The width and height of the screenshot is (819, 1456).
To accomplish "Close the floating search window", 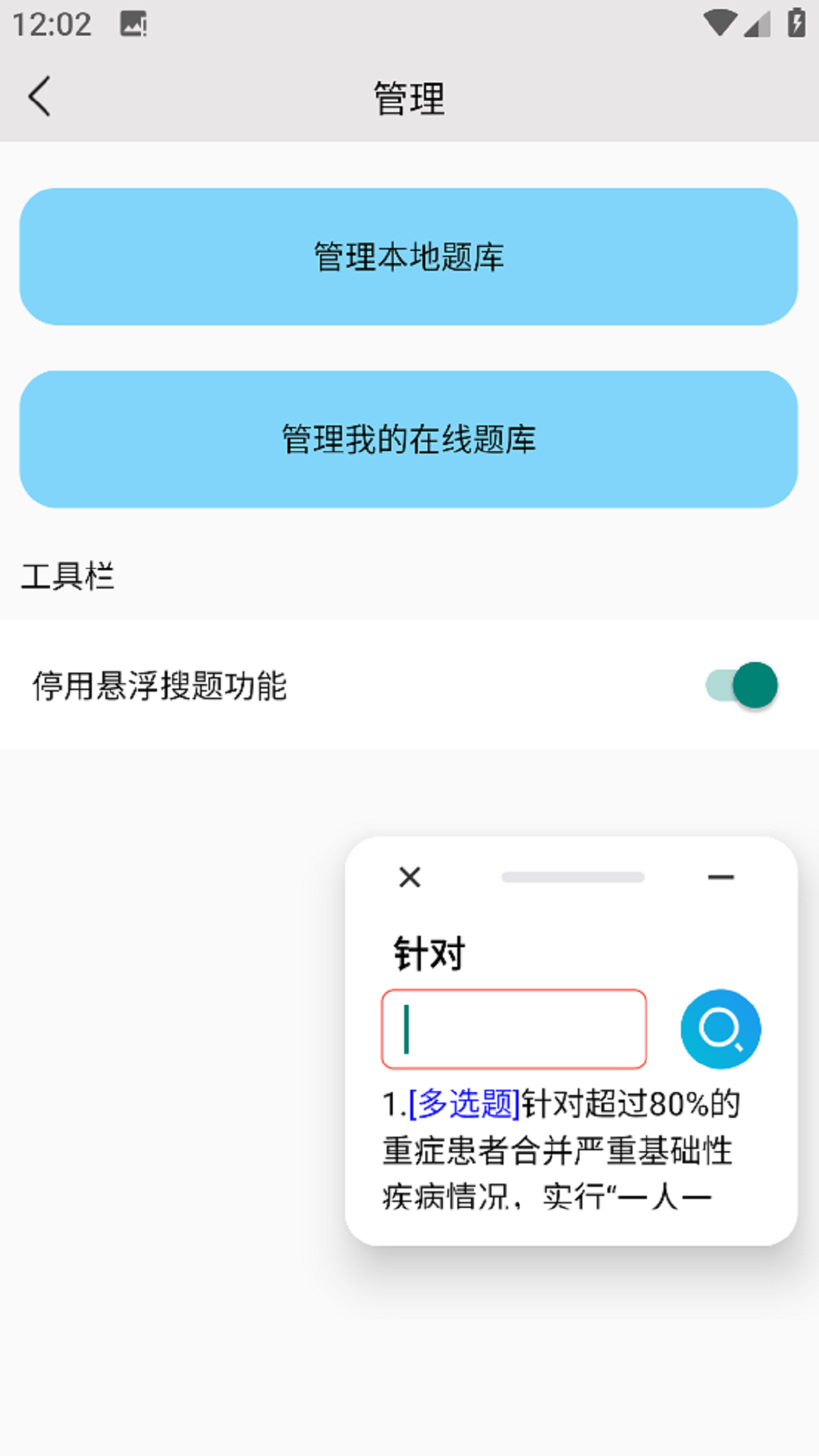I will tap(409, 877).
